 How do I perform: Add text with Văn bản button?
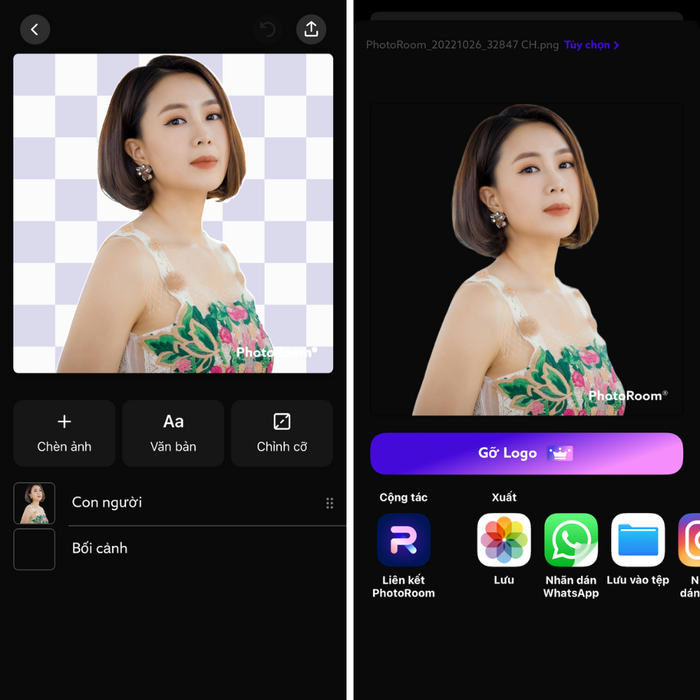click(173, 433)
